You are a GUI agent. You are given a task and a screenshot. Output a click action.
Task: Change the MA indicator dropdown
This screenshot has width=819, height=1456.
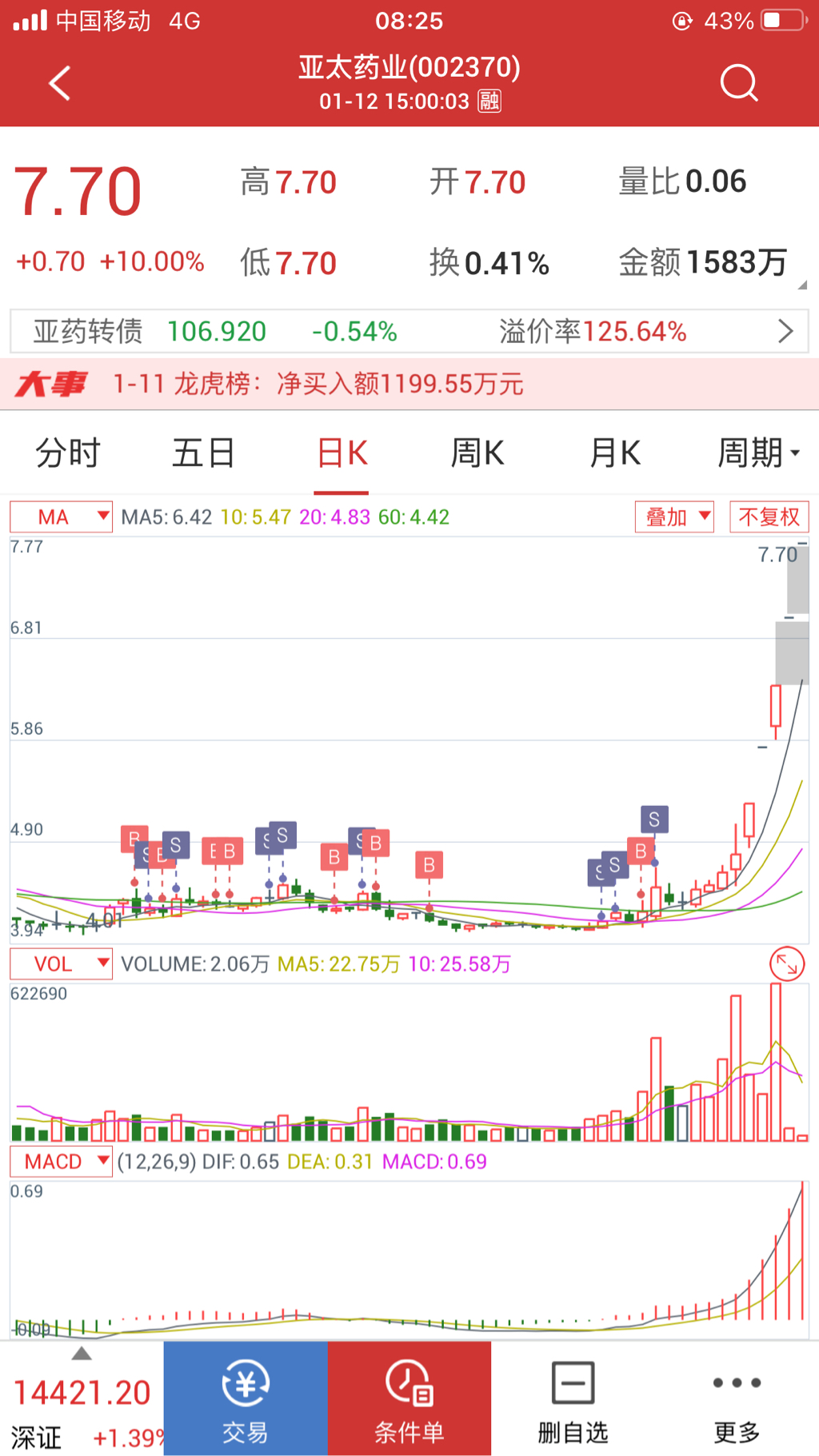62,517
